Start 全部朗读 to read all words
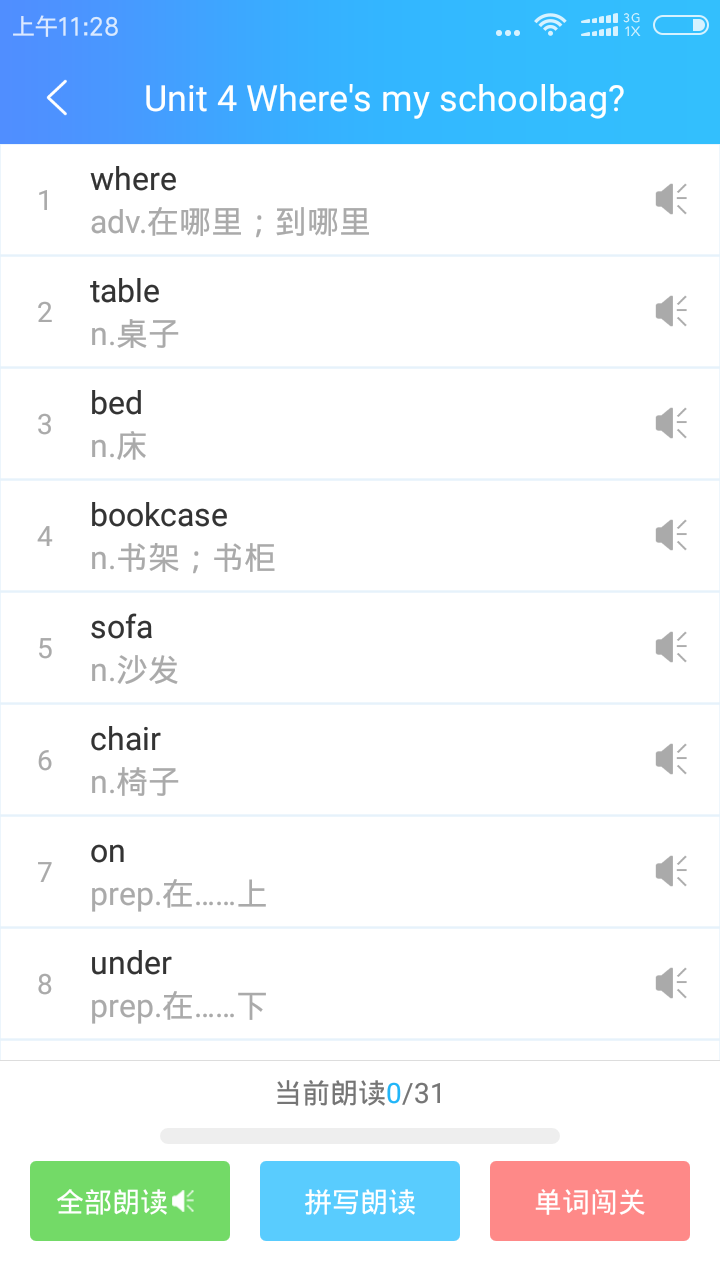Image resolution: width=720 pixels, height=1280 pixels. tap(130, 1201)
